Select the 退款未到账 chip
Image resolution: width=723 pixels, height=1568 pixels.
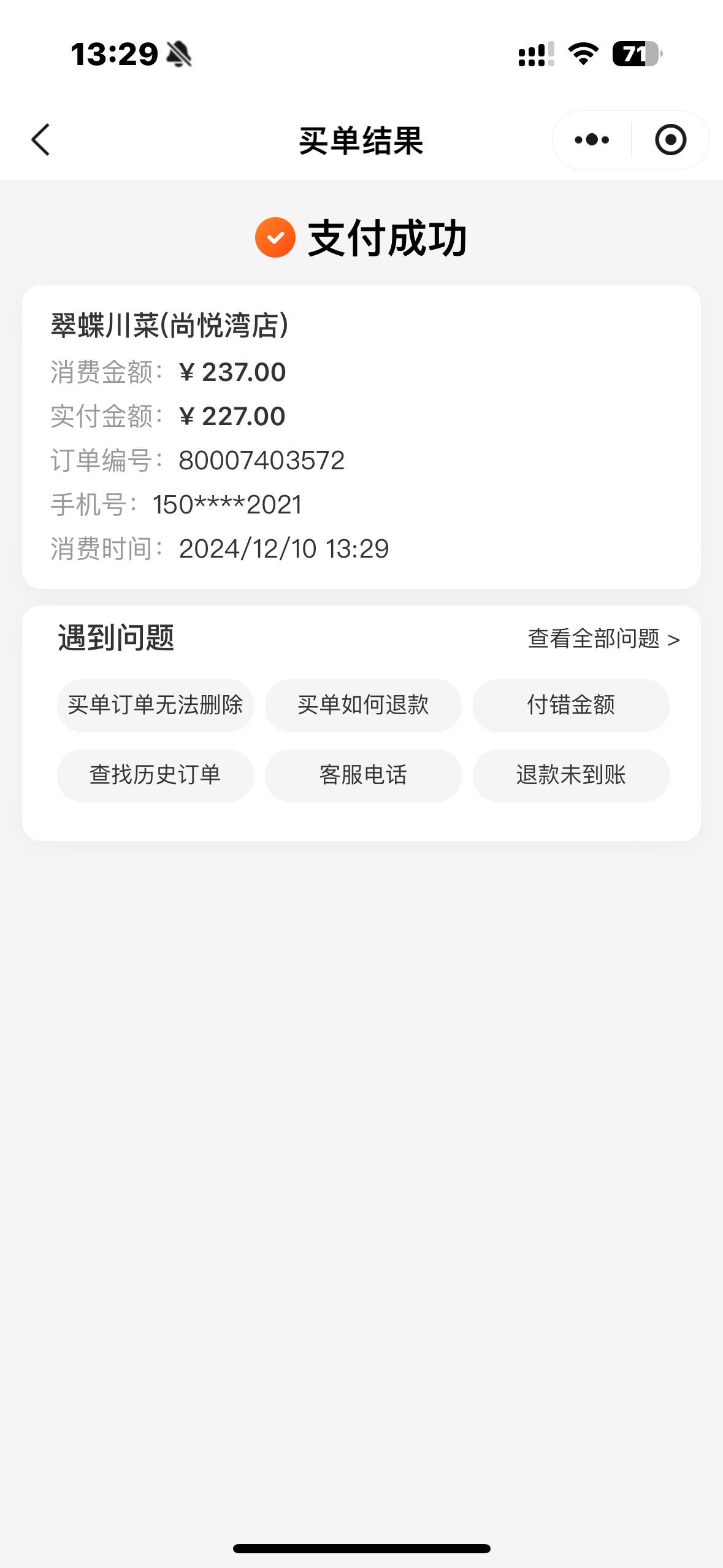(x=571, y=775)
